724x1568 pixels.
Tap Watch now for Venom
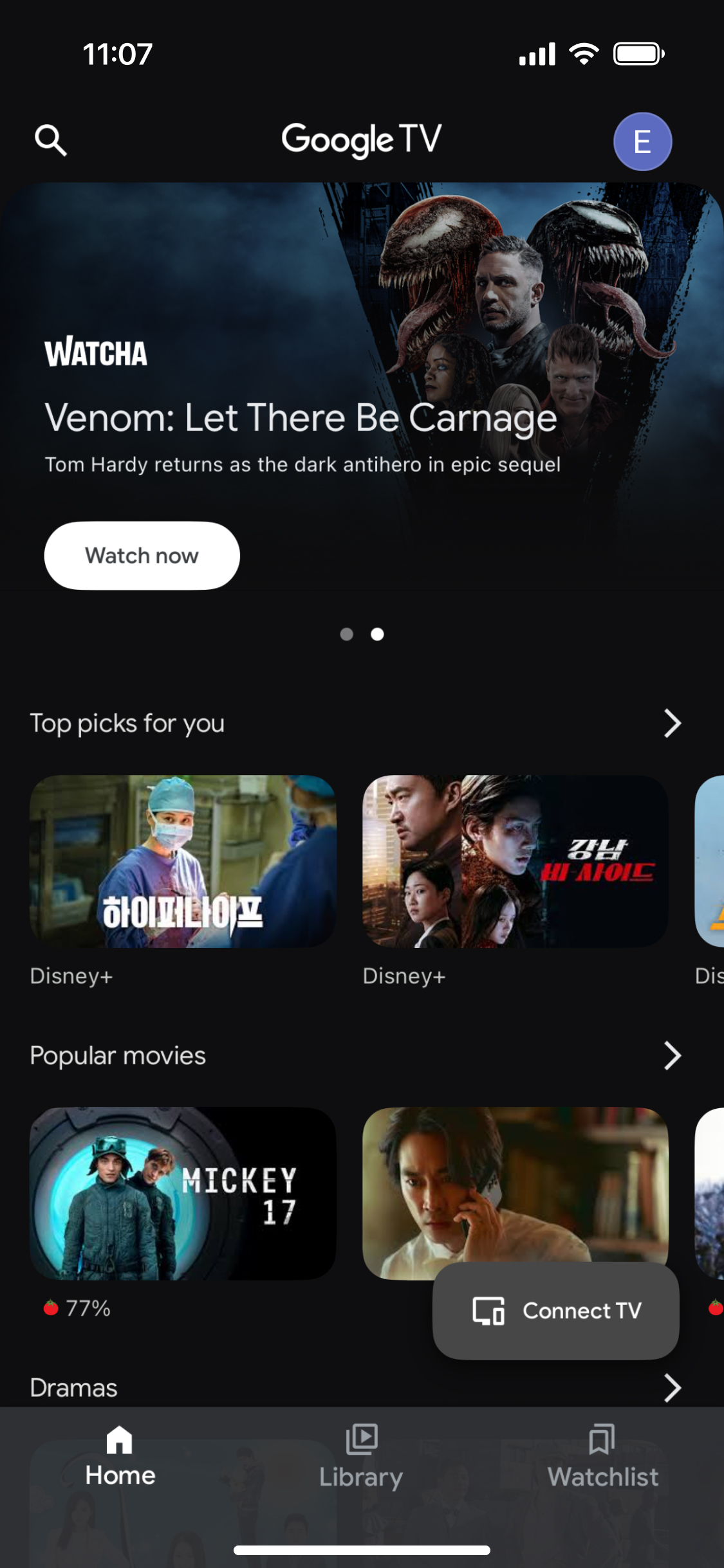pyautogui.click(x=142, y=556)
